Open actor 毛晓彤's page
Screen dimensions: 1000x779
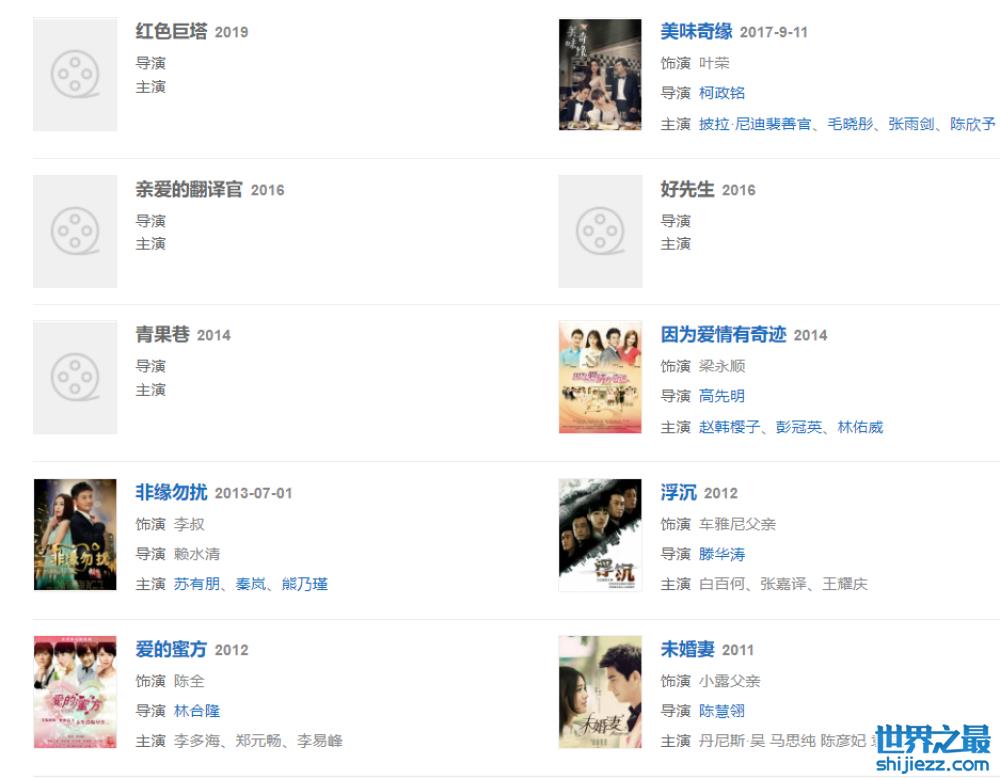coord(849,124)
